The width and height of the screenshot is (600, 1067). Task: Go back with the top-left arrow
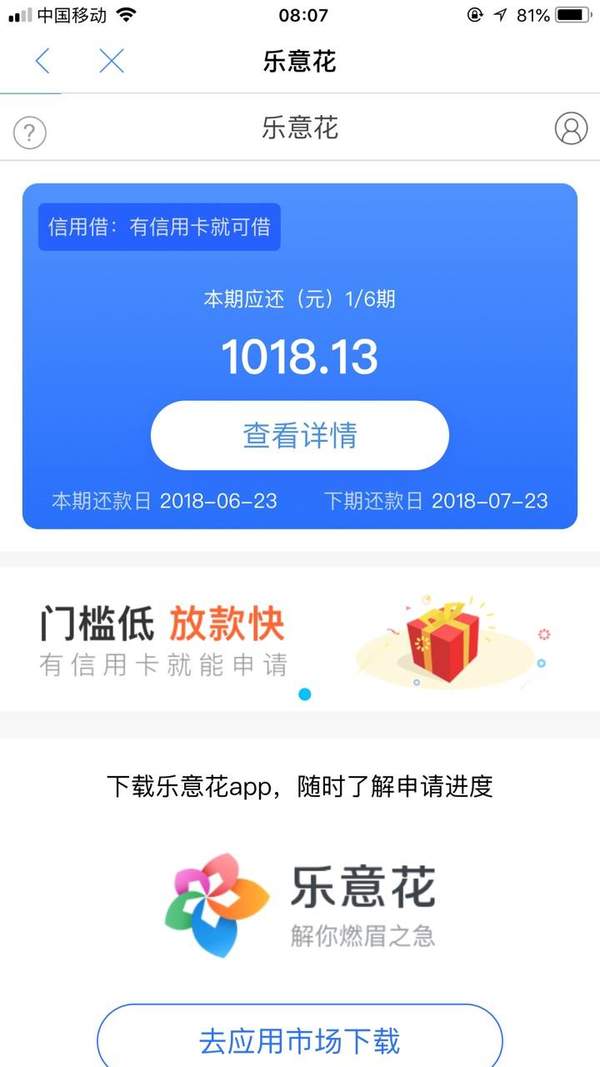click(42, 61)
